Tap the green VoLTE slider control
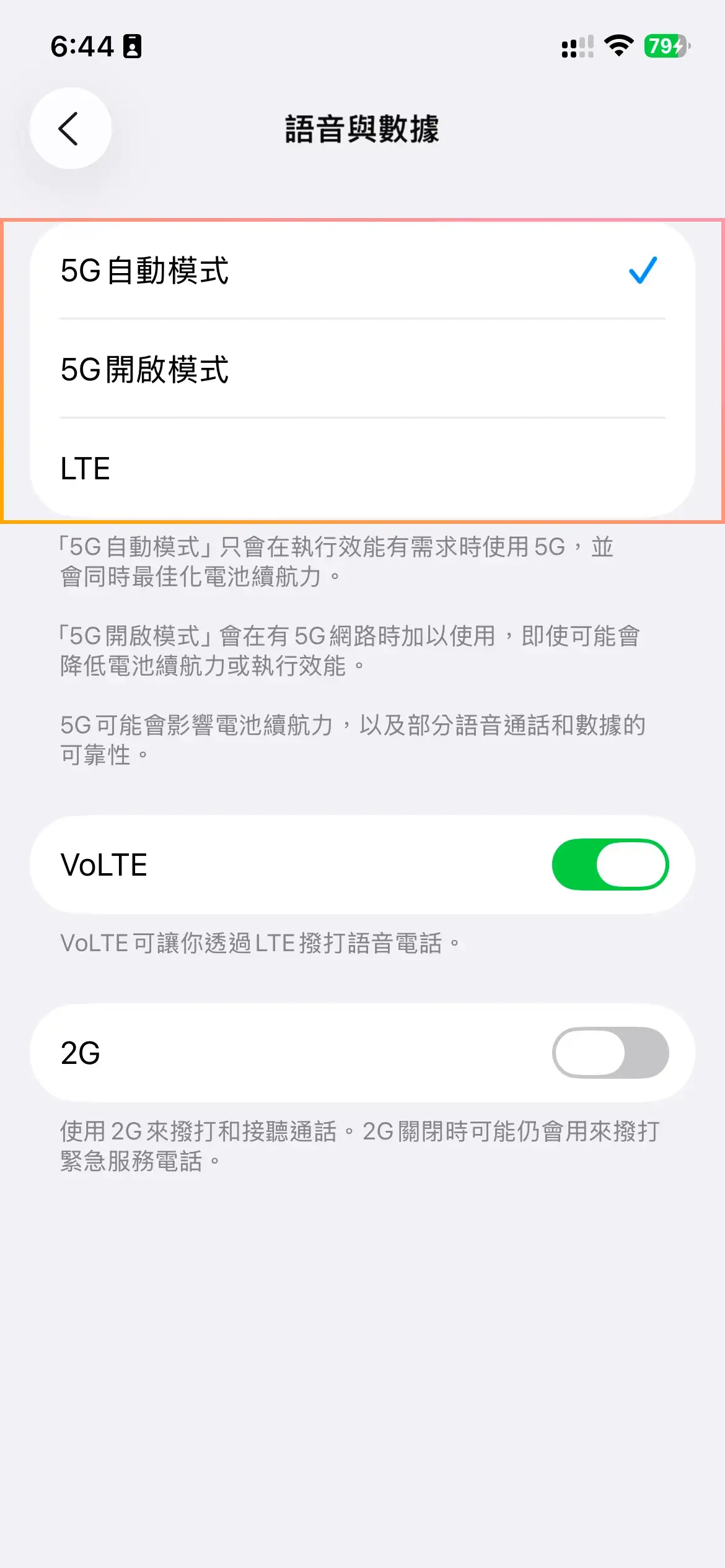The height and width of the screenshot is (1568, 725). pos(611,864)
